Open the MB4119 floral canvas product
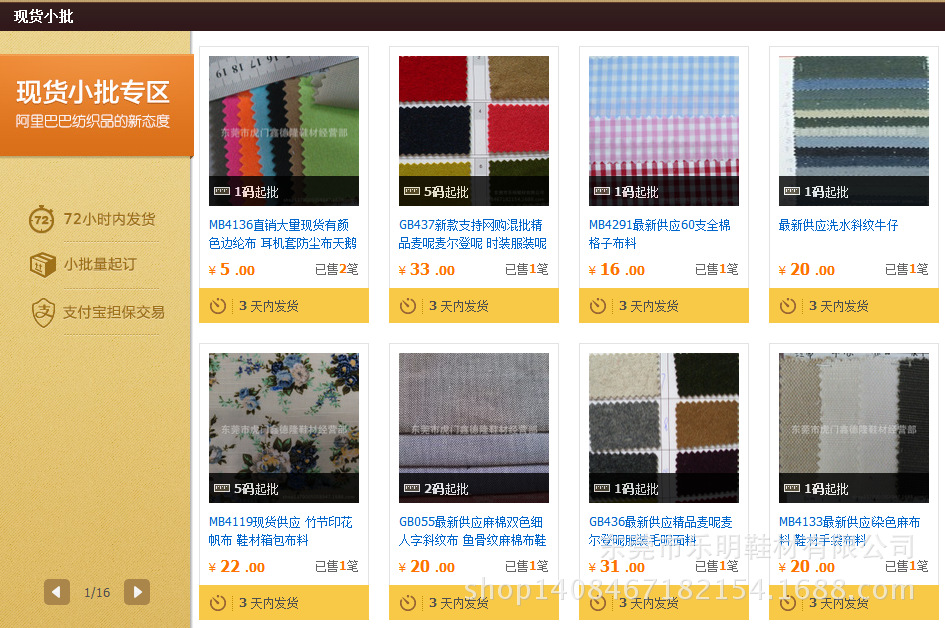The height and width of the screenshot is (628, 945). click(x=280, y=531)
